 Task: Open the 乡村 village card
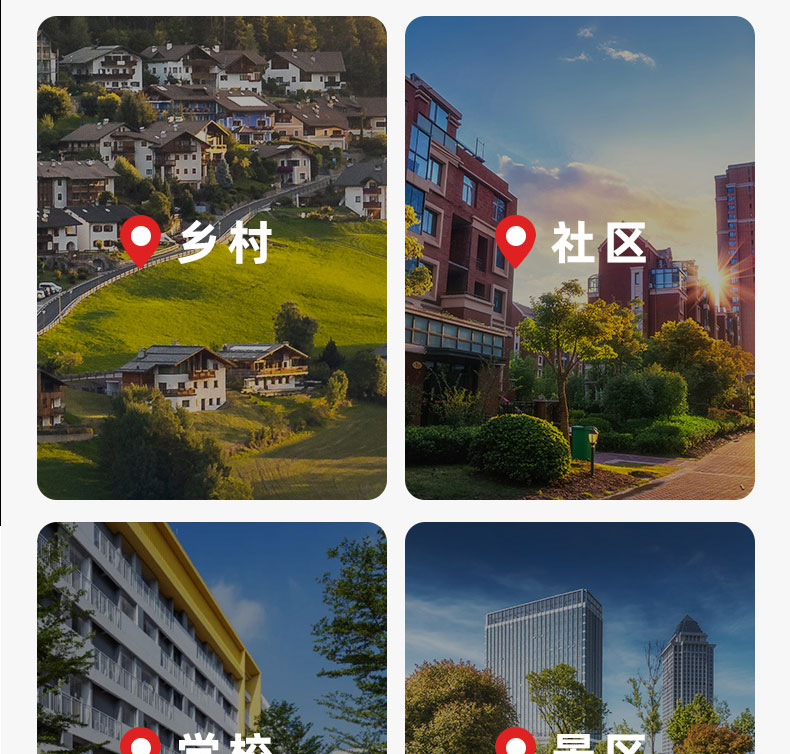(x=212, y=257)
